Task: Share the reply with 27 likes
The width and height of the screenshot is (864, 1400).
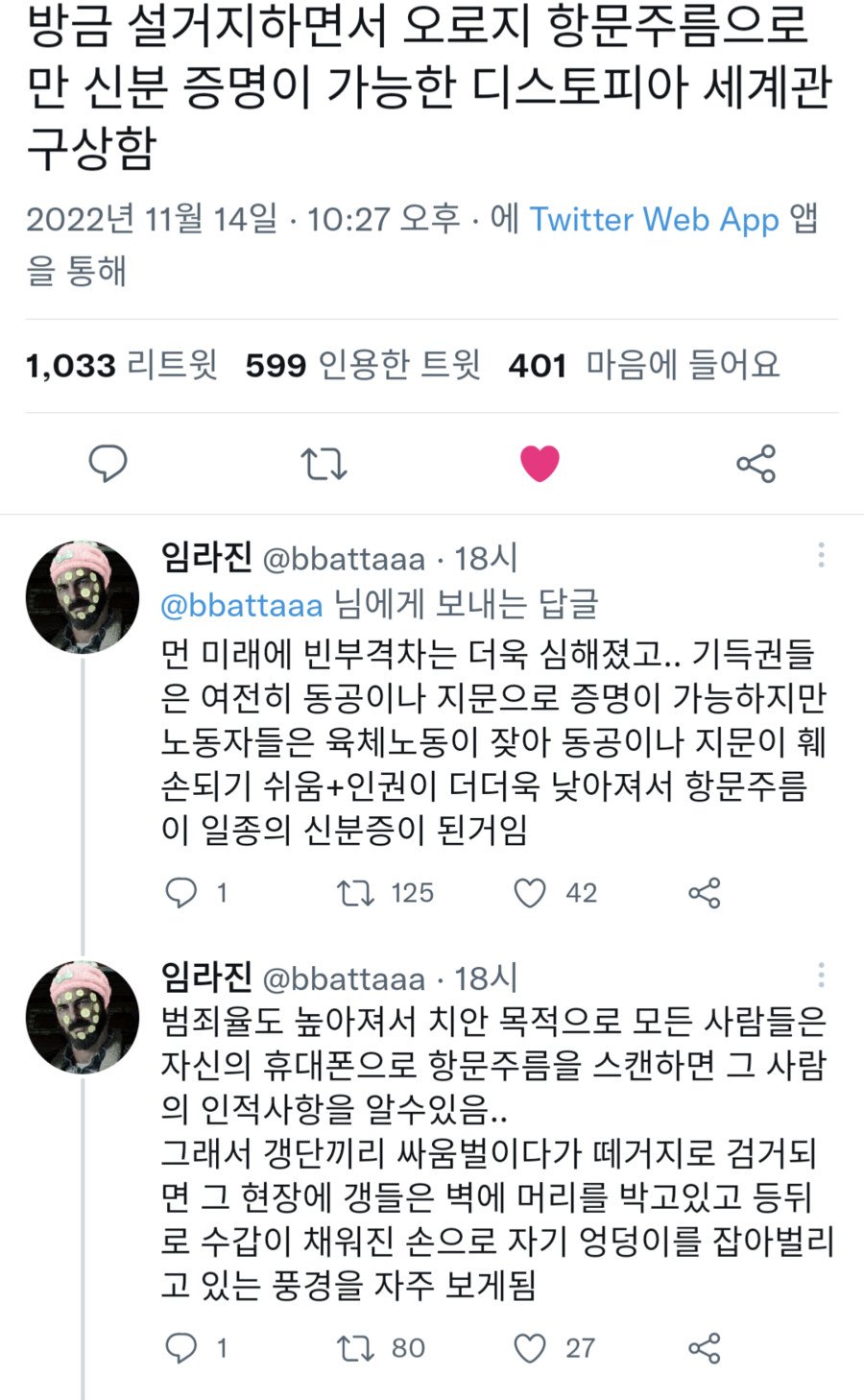Action: point(704,1348)
